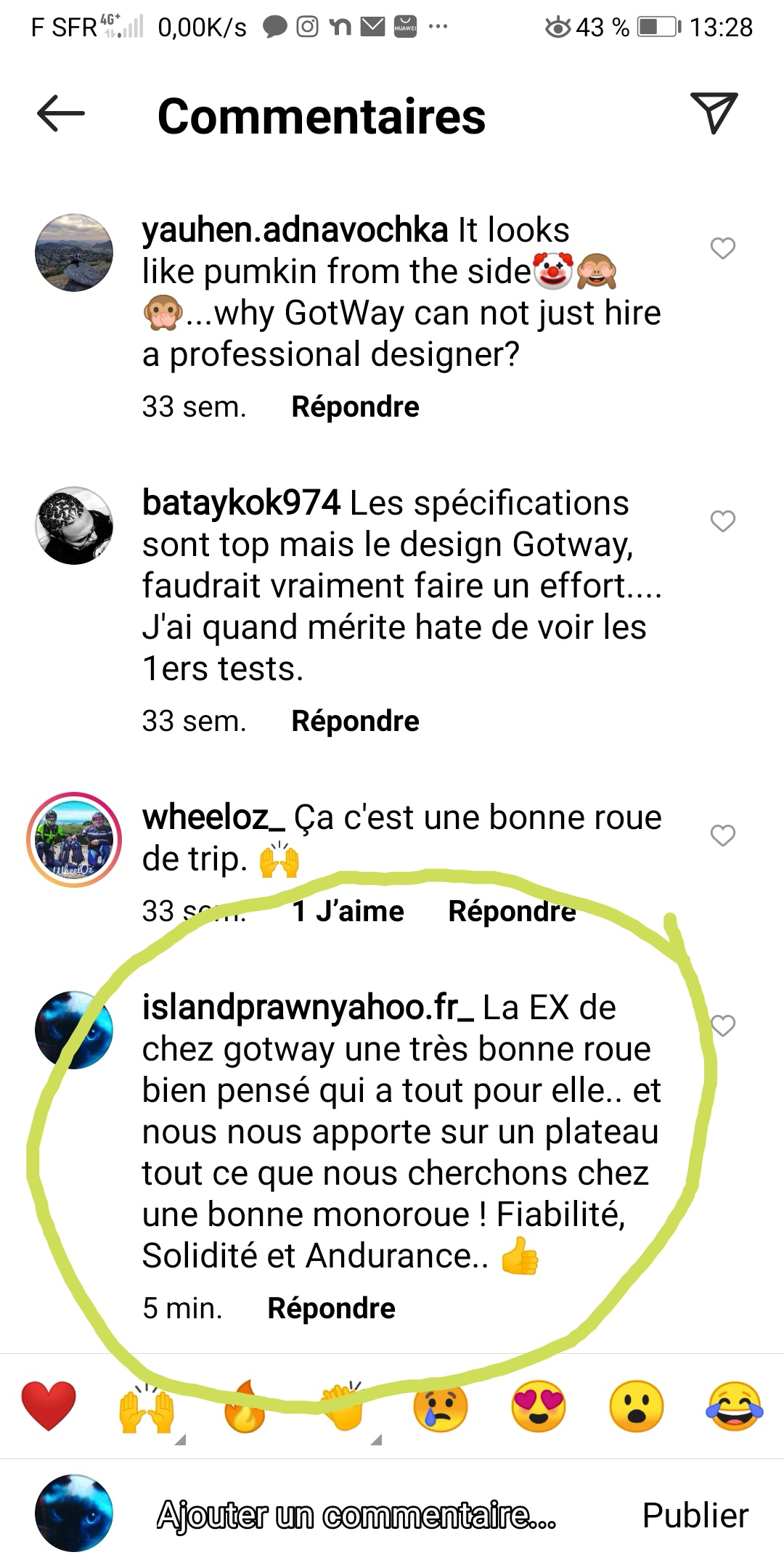Like yauhen.adnavochka's comment
The width and height of the screenshot is (784, 1568).
(x=723, y=248)
